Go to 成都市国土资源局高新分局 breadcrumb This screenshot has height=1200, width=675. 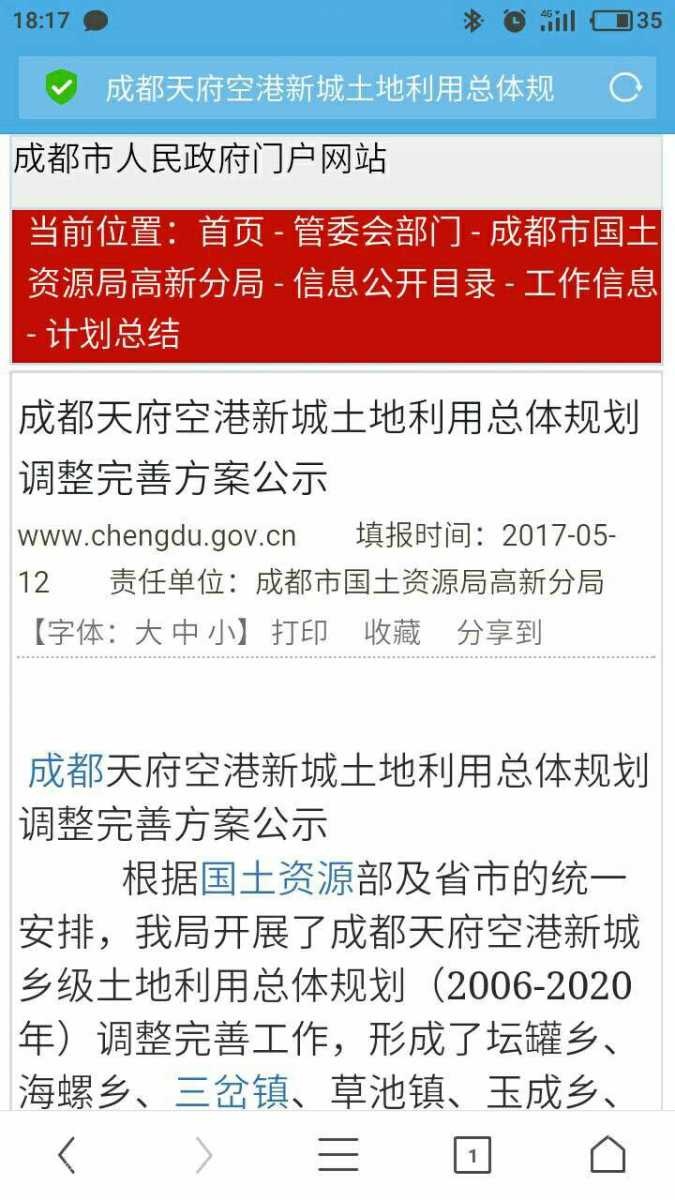point(573,232)
